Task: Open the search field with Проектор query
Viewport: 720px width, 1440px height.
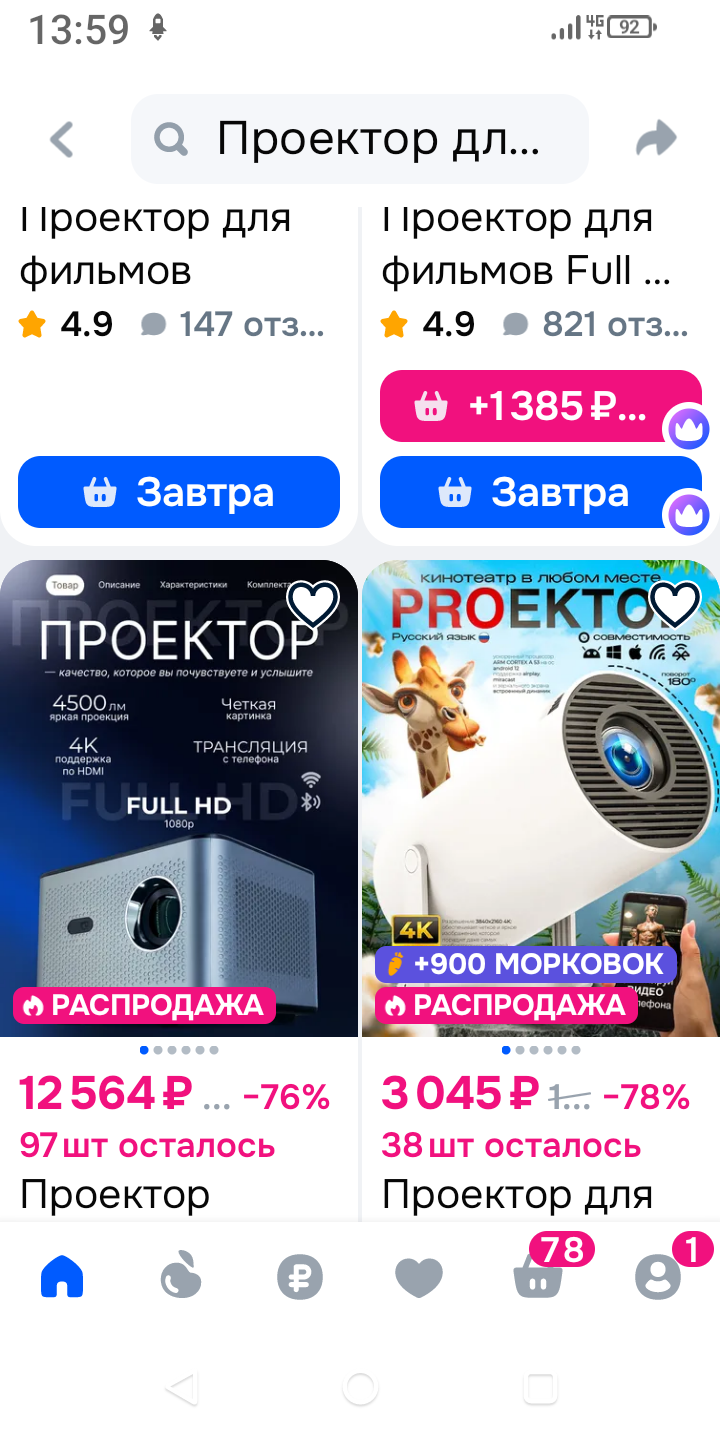Action: [360, 139]
